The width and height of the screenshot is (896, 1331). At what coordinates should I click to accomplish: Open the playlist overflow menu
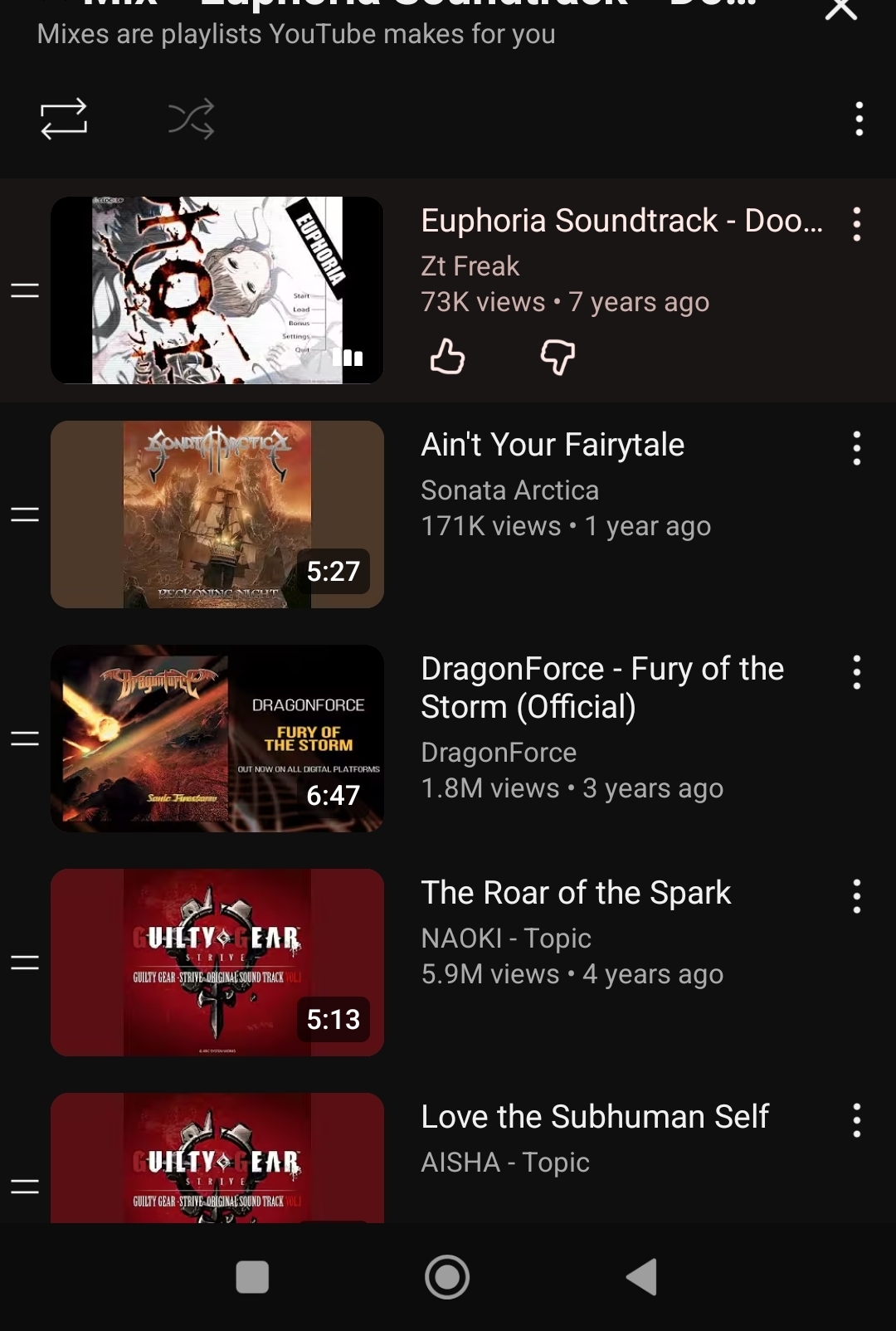(x=859, y=119)
